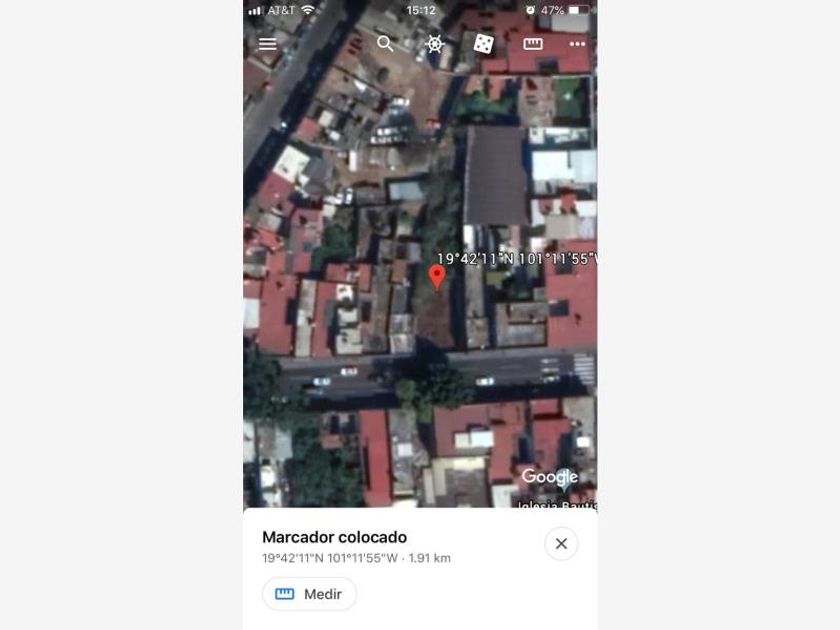Viewport: 840px width, 630px height.
Task: Tap the dice for a random place
Action: (x=483, y=43)
